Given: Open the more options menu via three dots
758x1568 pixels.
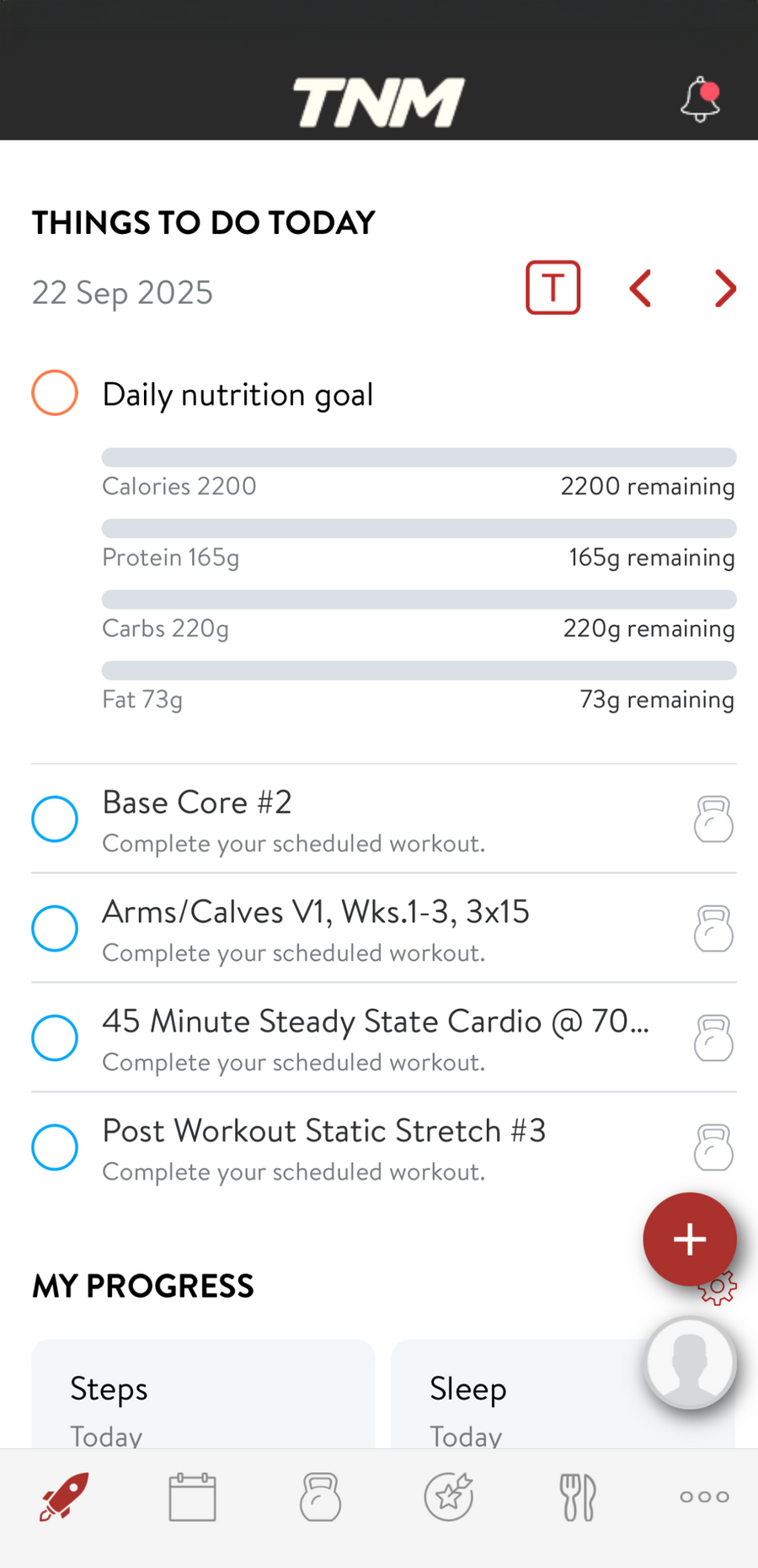Looking at the screenshot, I should 703,1497.
